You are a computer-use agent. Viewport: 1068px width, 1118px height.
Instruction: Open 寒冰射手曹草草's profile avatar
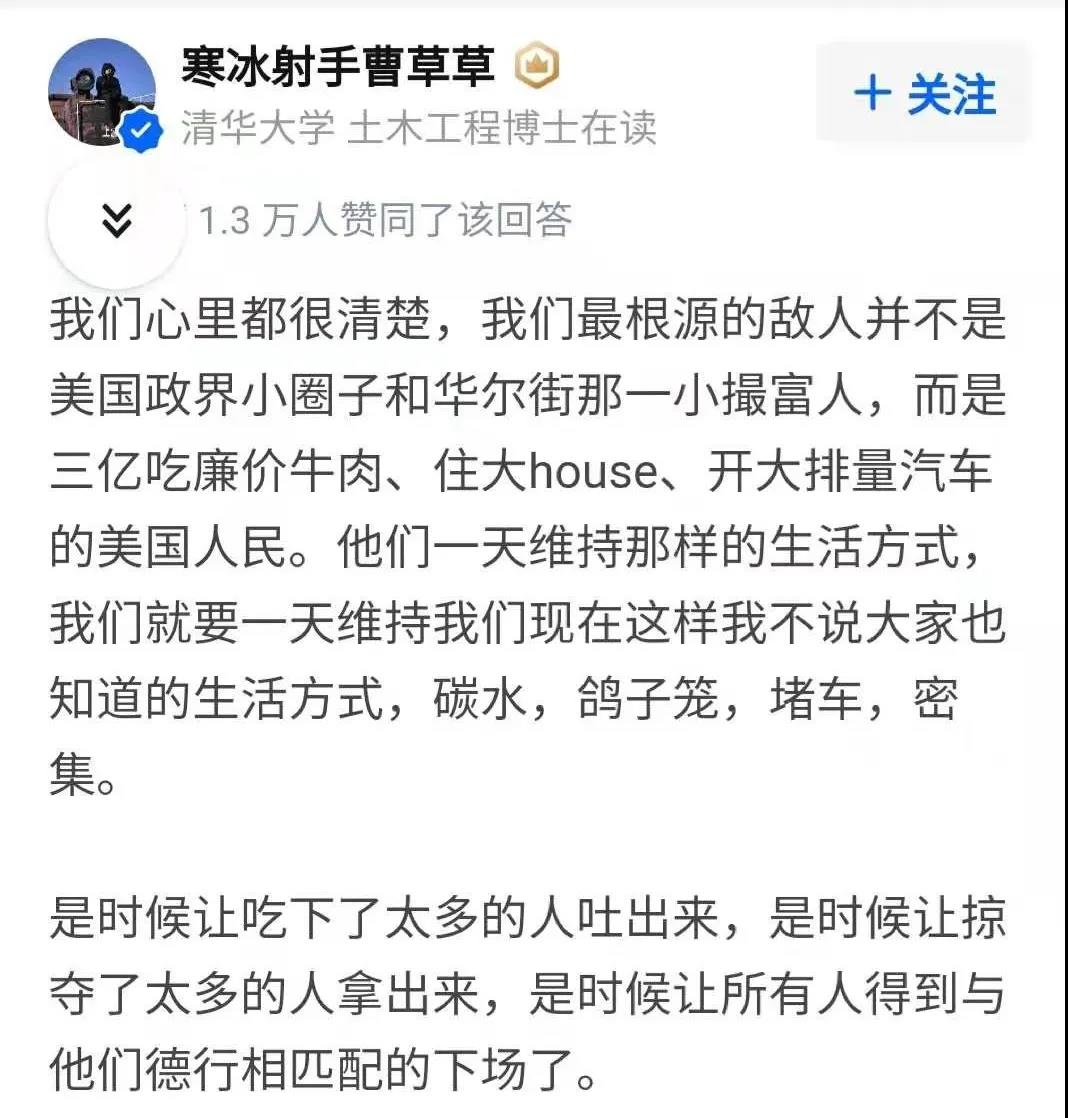[x=101, y=92]
